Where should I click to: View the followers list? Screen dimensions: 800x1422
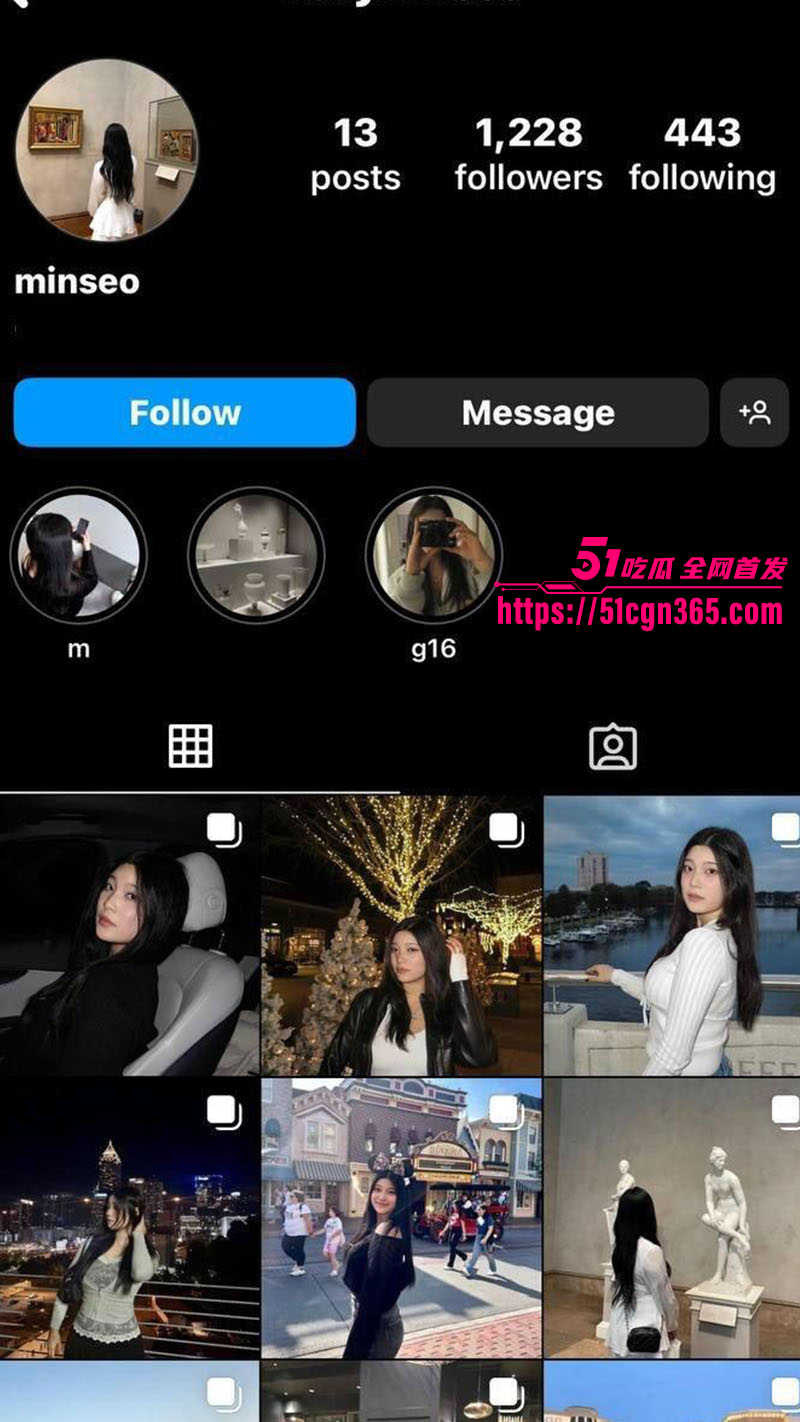[x=528, y=153]
